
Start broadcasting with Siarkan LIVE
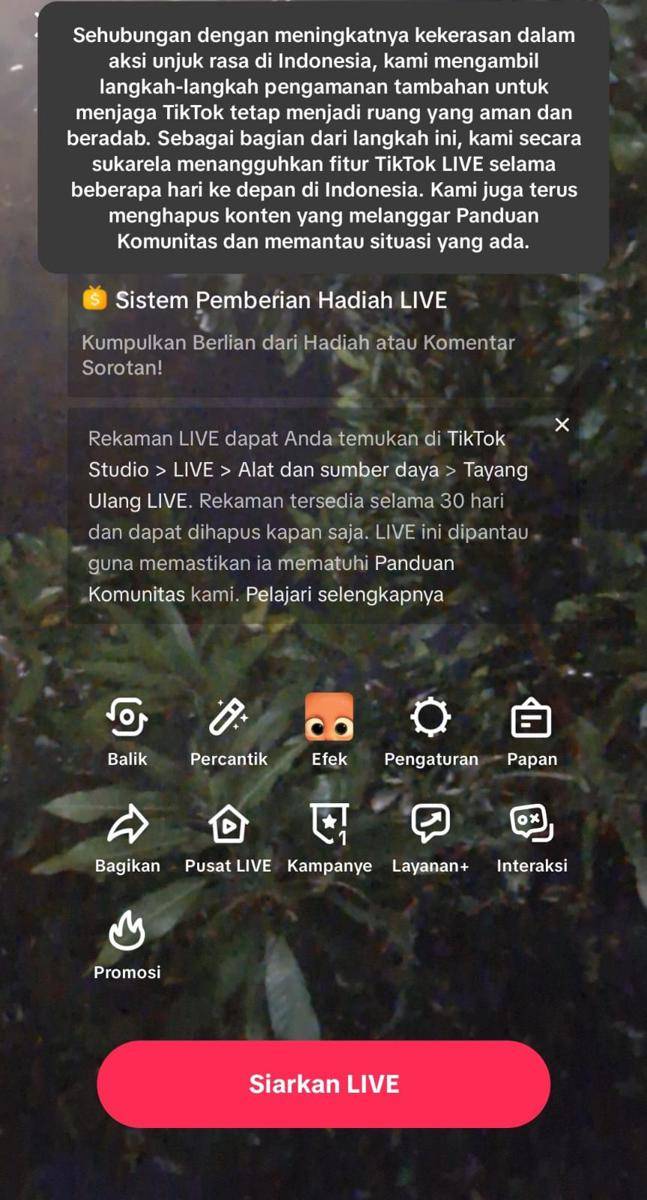[x=323, y=1084]
